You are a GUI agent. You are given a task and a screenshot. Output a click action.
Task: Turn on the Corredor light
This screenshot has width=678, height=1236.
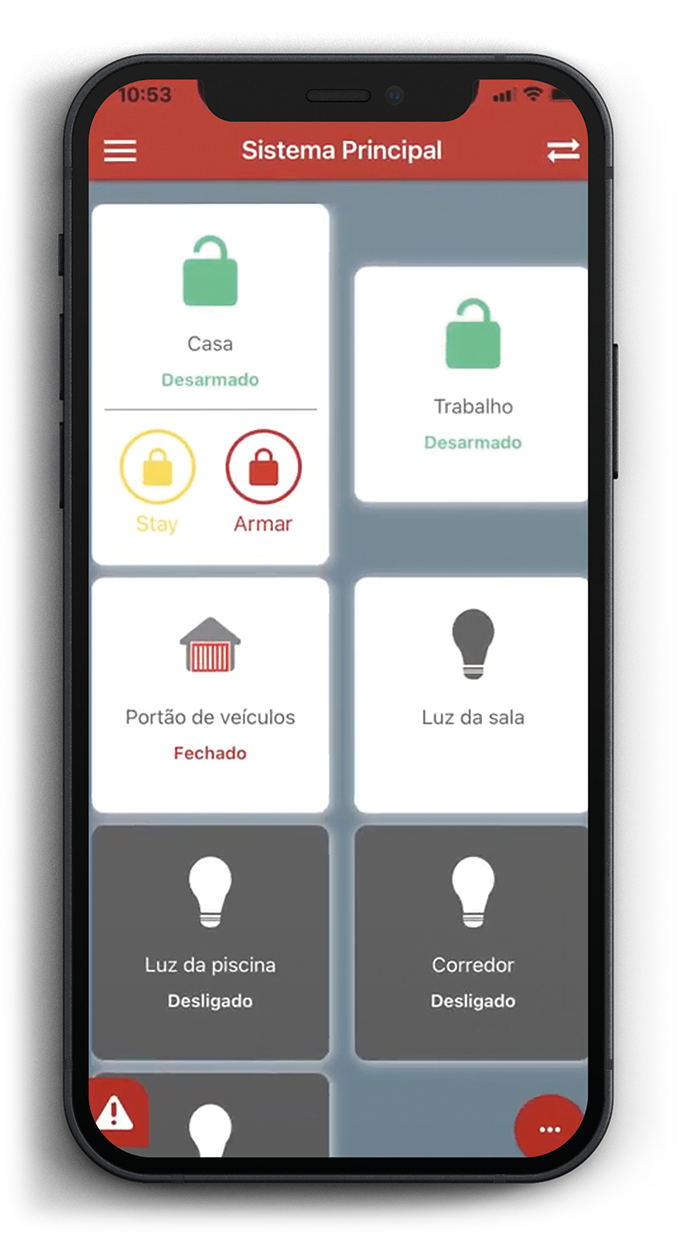471,941
